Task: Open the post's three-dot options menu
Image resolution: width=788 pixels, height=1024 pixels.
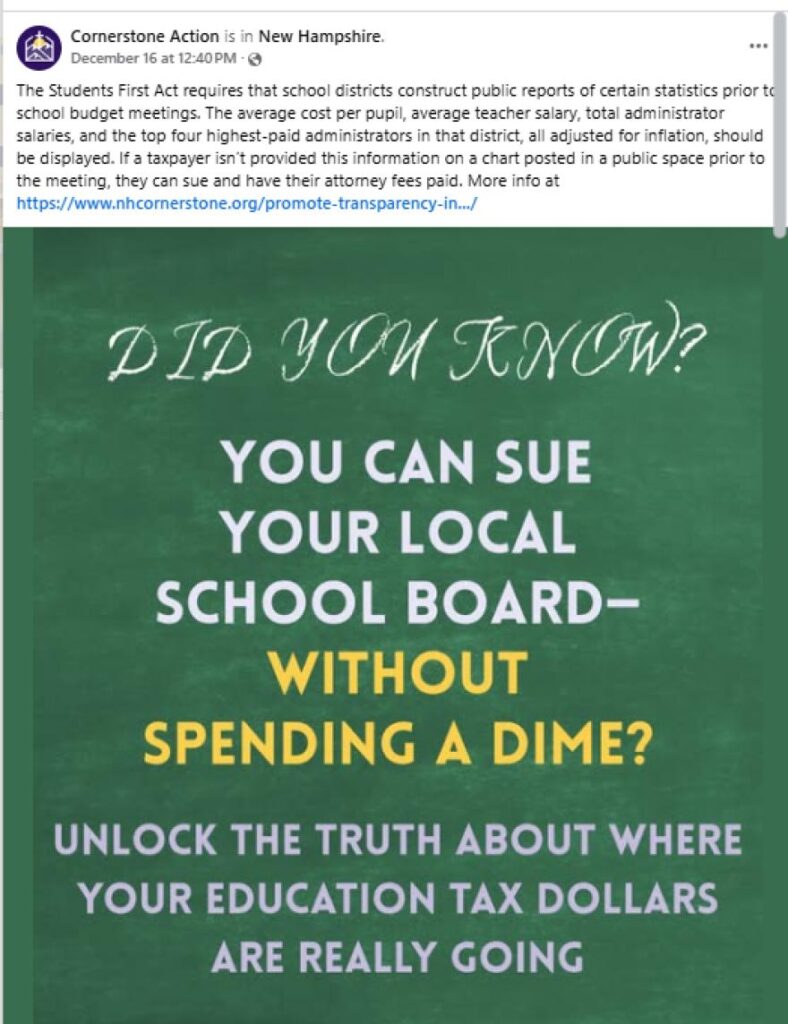Action: (758, 46)
